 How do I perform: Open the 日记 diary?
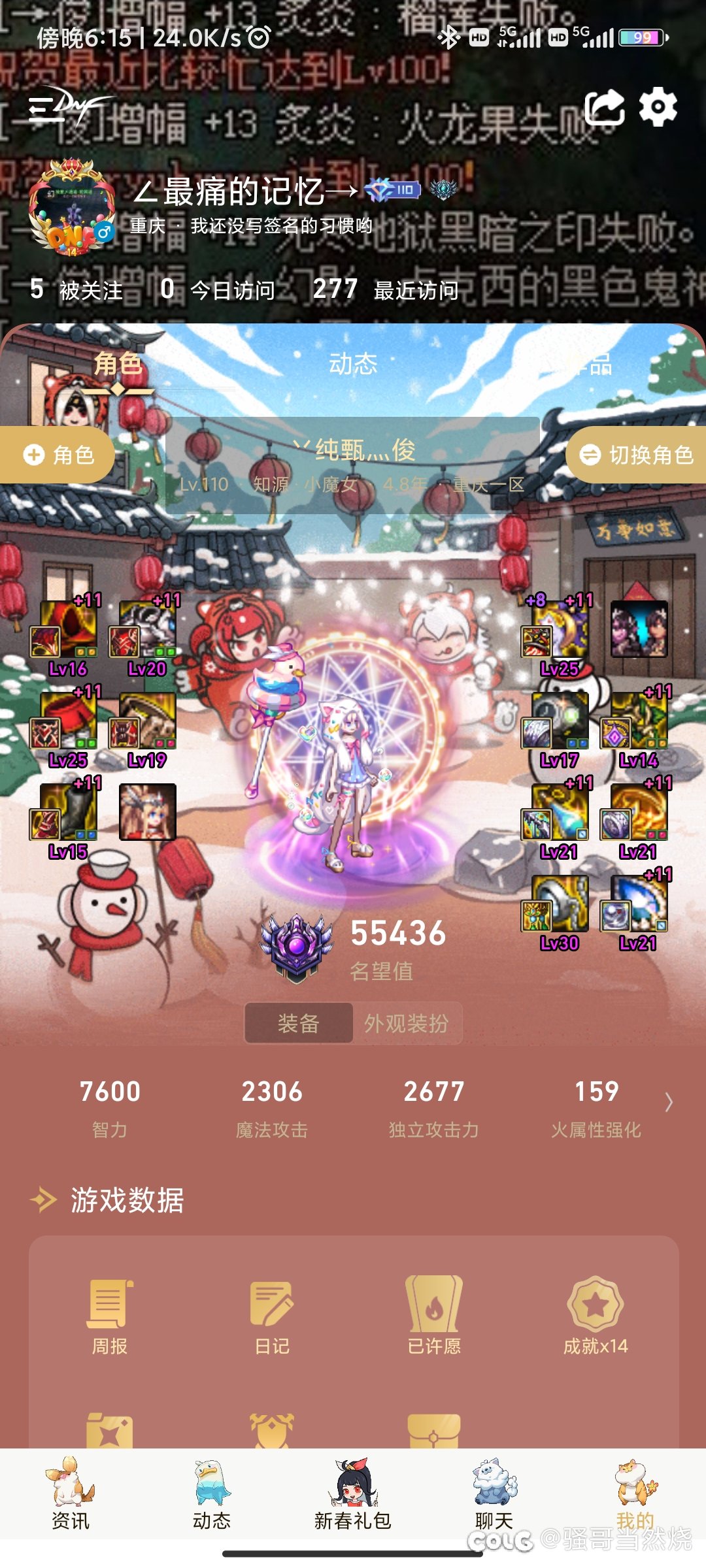coord(272,1315)
